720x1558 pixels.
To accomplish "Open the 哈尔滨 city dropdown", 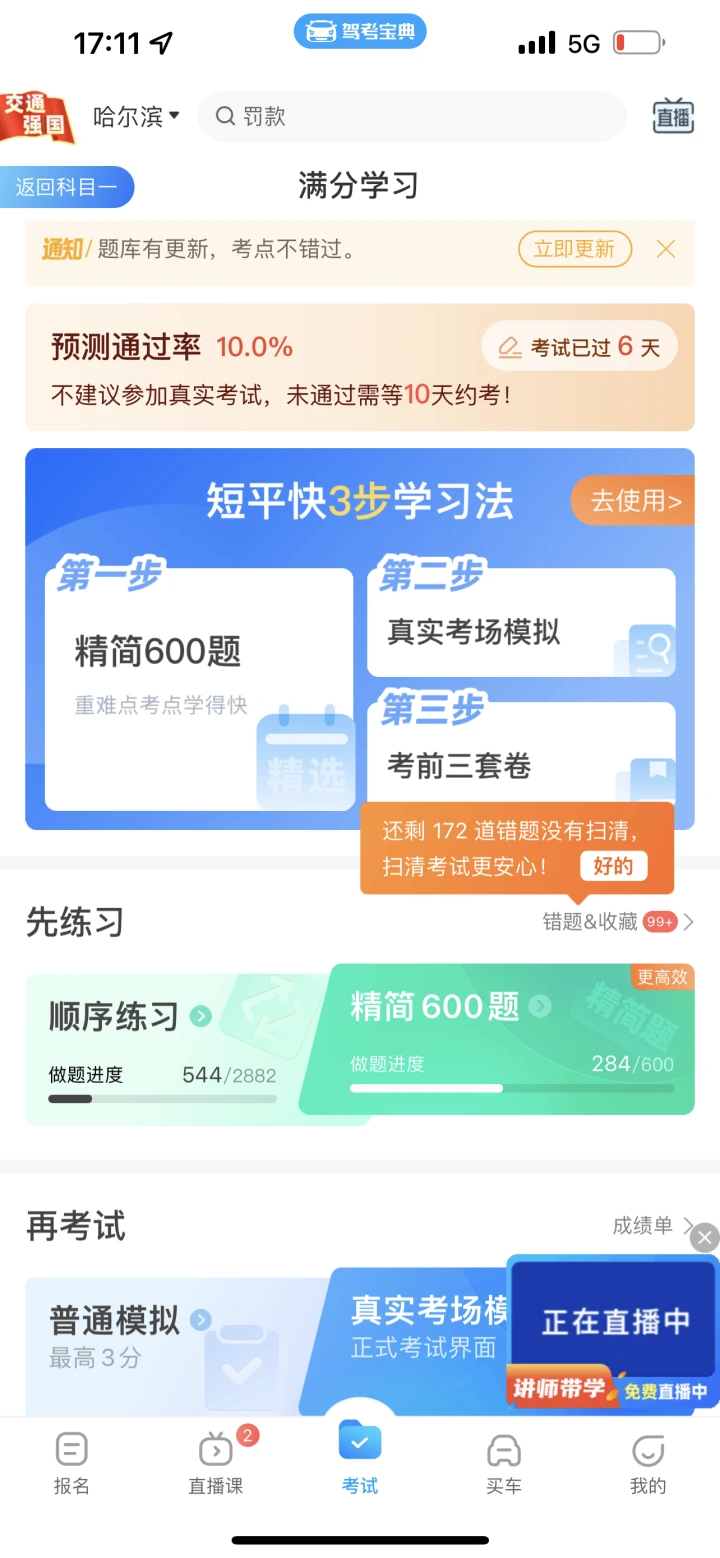I will (x=136, y=116).
